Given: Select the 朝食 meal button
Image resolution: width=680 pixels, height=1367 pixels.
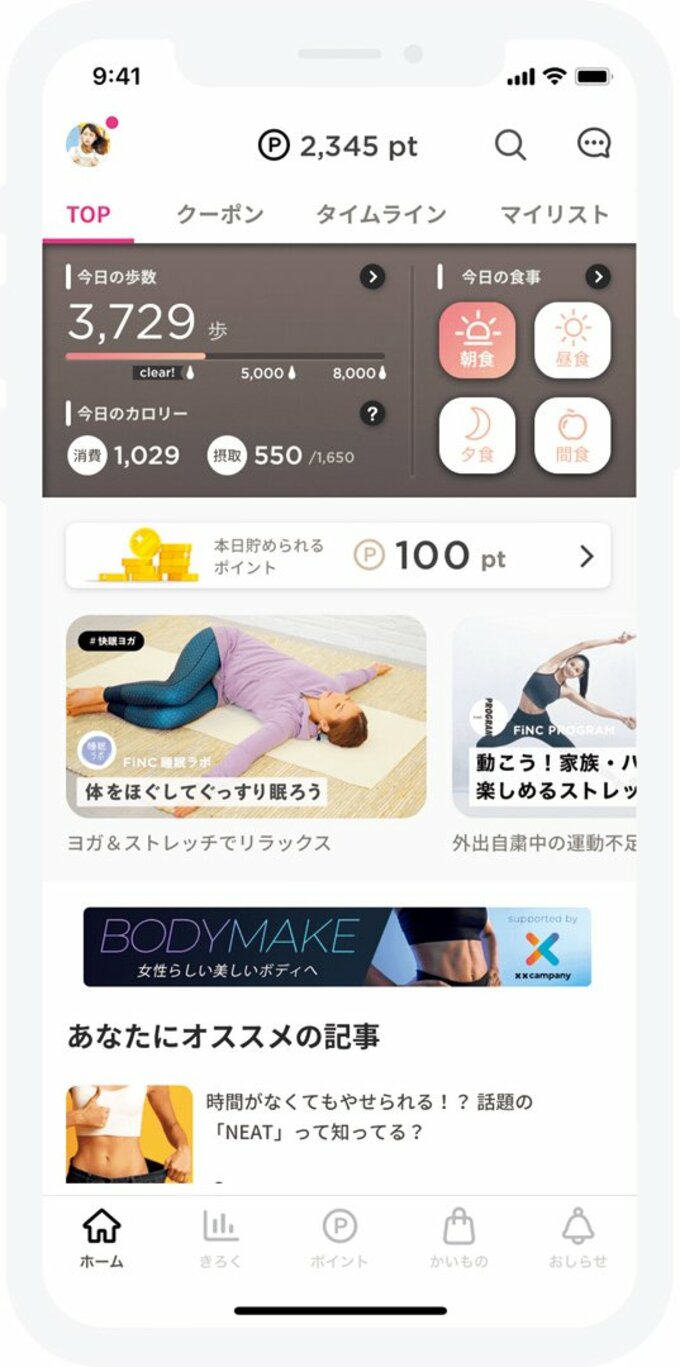Looking at the screenshot, I should click(x=477, y=340).
